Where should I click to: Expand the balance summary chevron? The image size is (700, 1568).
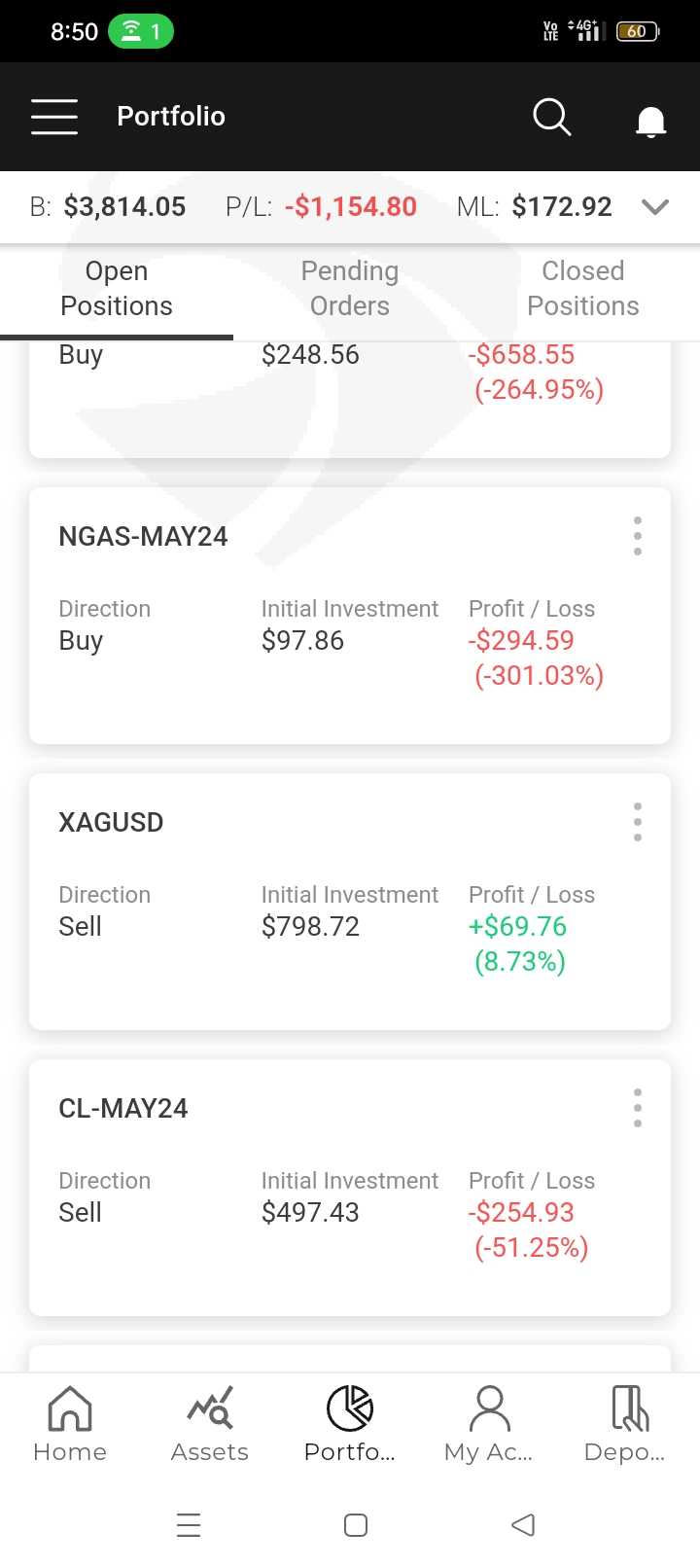tap(656, 206)
